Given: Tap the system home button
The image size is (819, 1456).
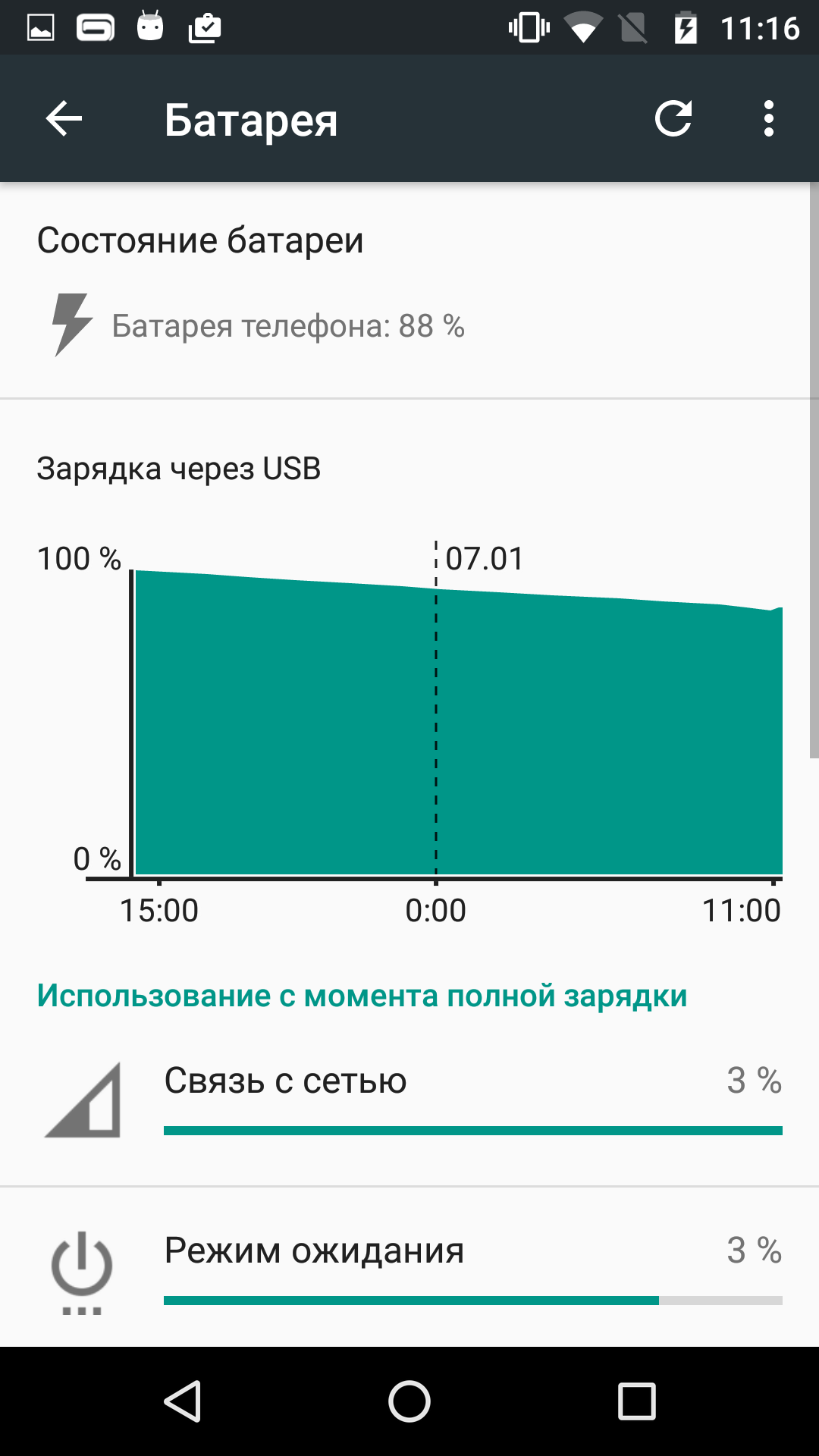Looking at the screenshot, I should pos(409,1401).
